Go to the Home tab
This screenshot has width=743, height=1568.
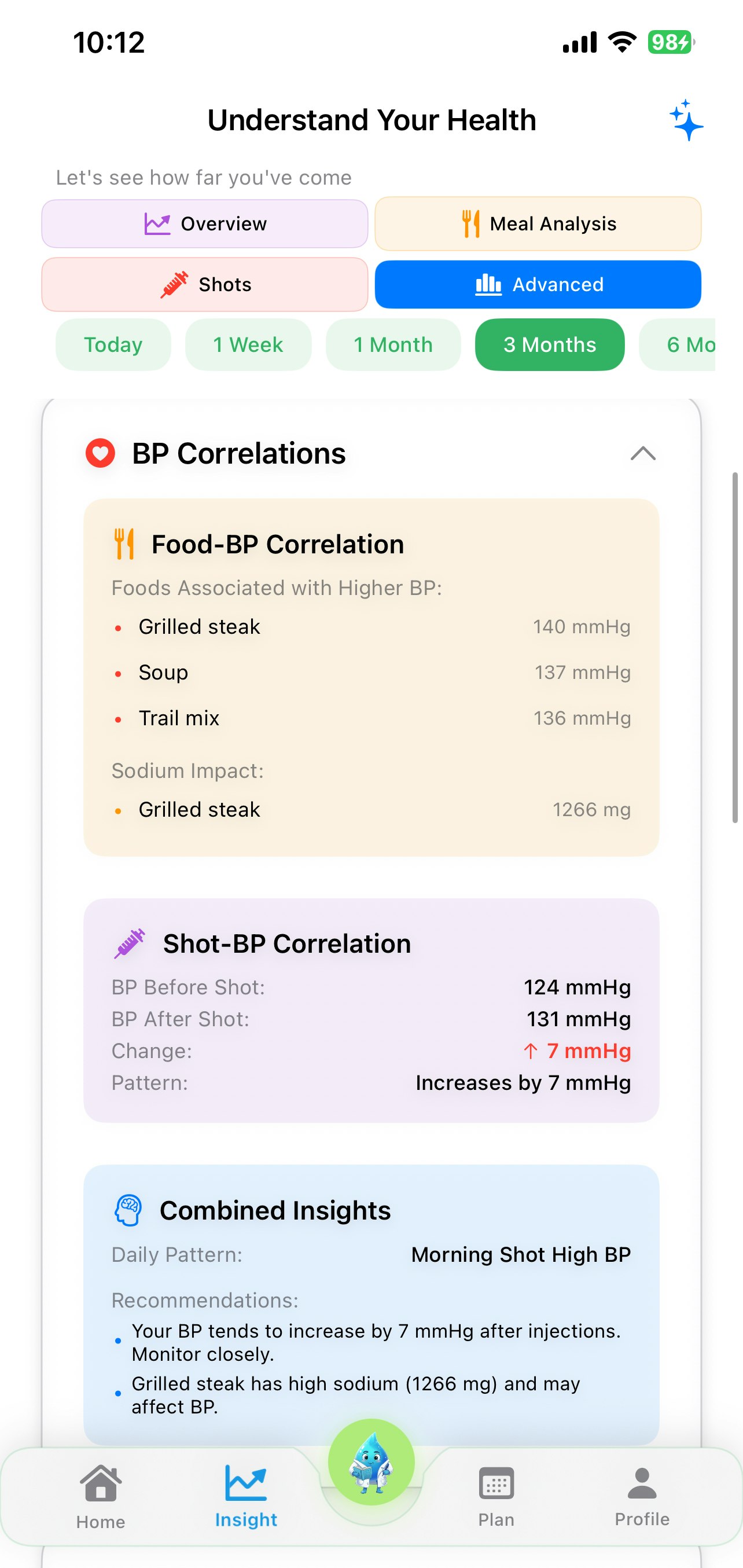(x=101, y=1496)
